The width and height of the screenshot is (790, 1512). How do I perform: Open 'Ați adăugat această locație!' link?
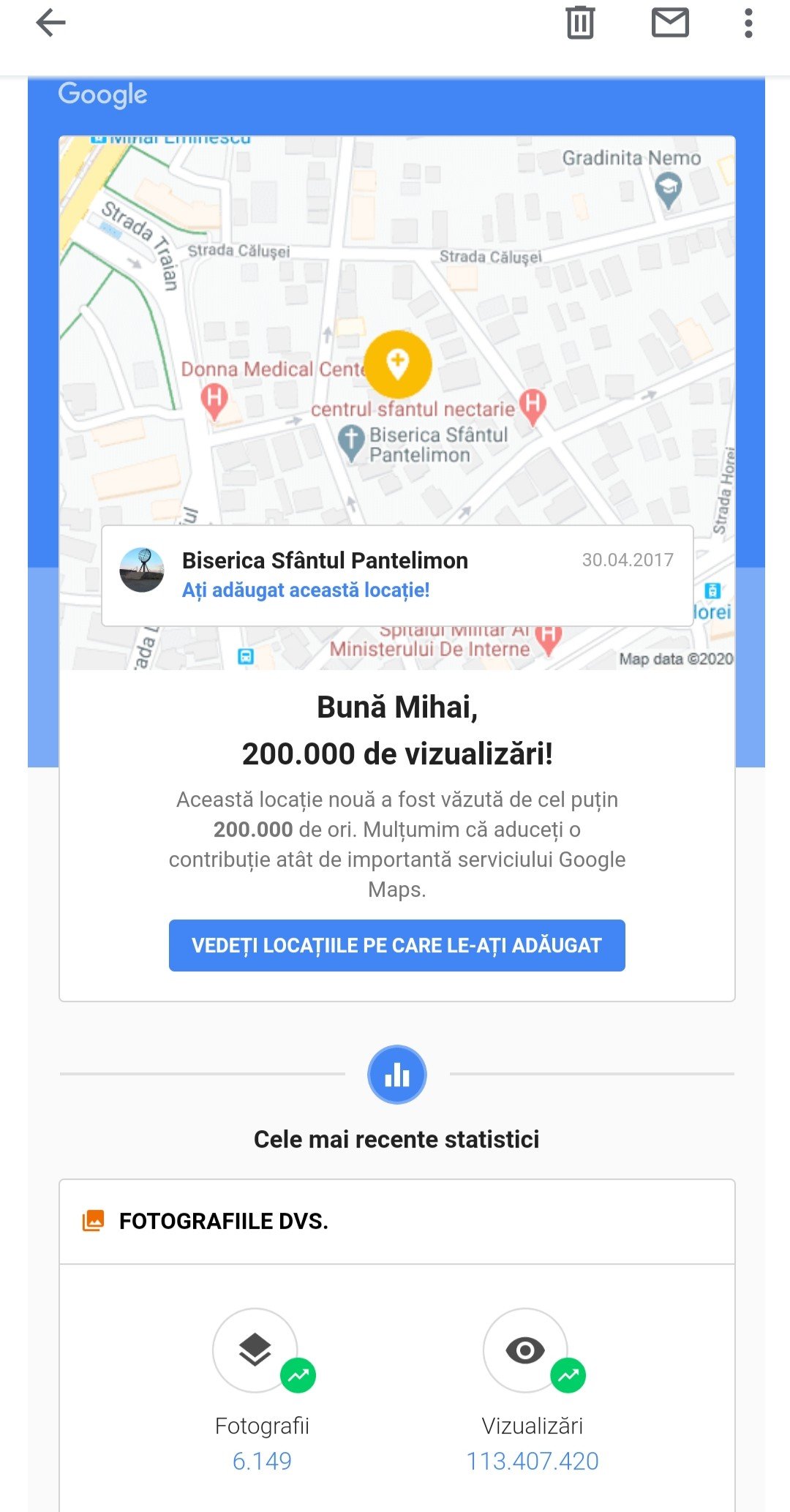click(x=306, y=590)
